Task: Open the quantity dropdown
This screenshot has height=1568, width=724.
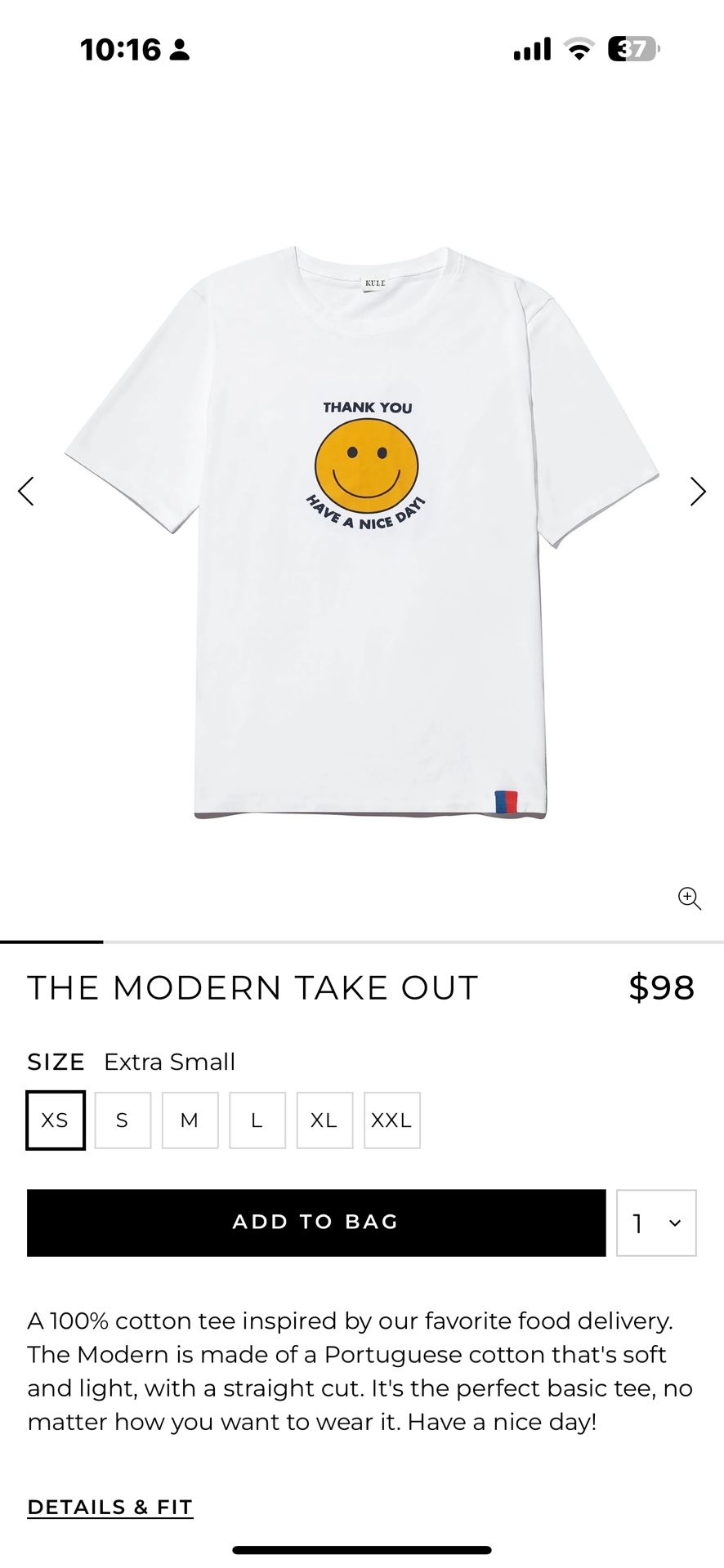Action: (656, 1223)
